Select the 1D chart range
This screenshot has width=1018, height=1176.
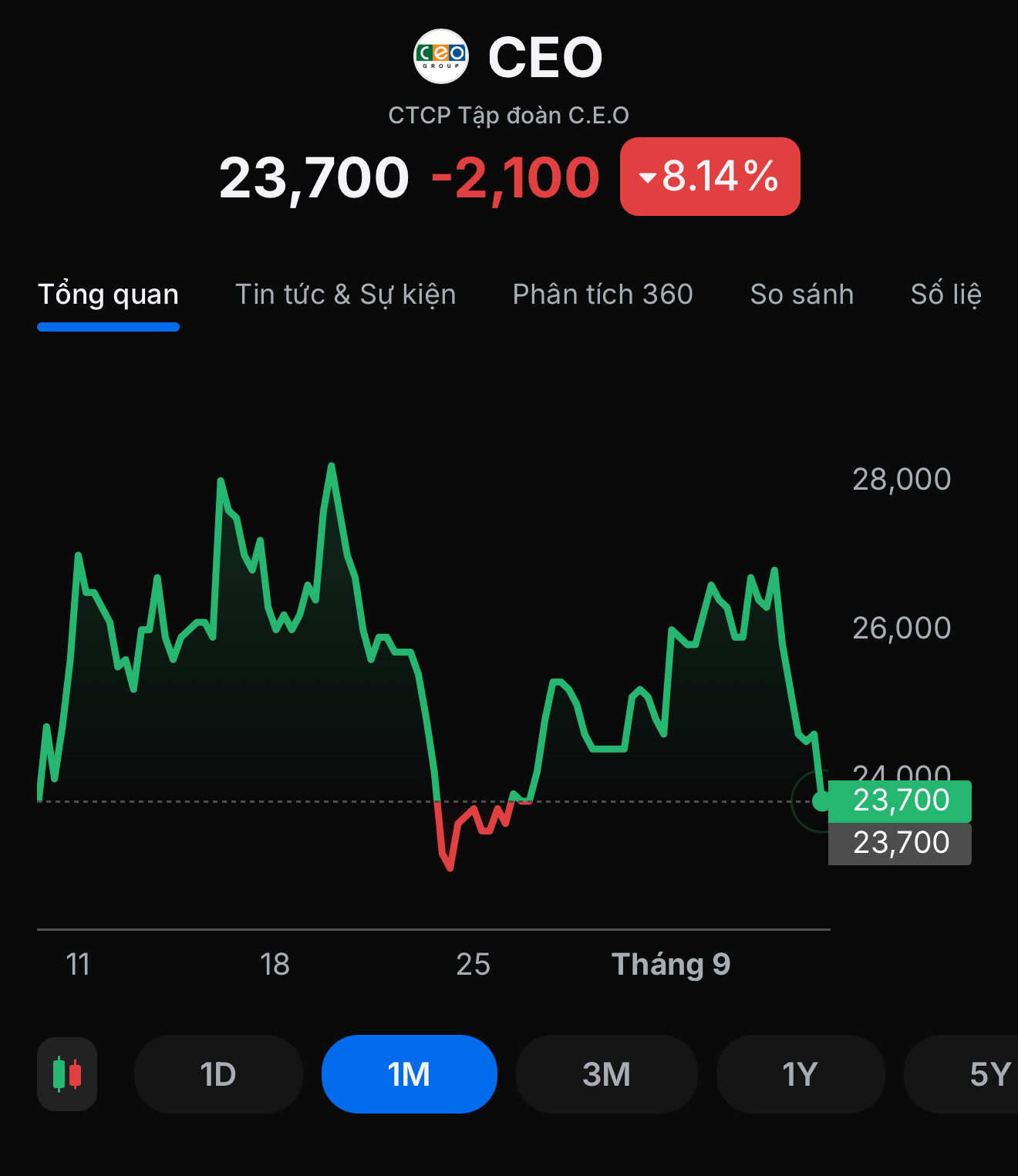pyautogui.click(x=218, y=1074)
